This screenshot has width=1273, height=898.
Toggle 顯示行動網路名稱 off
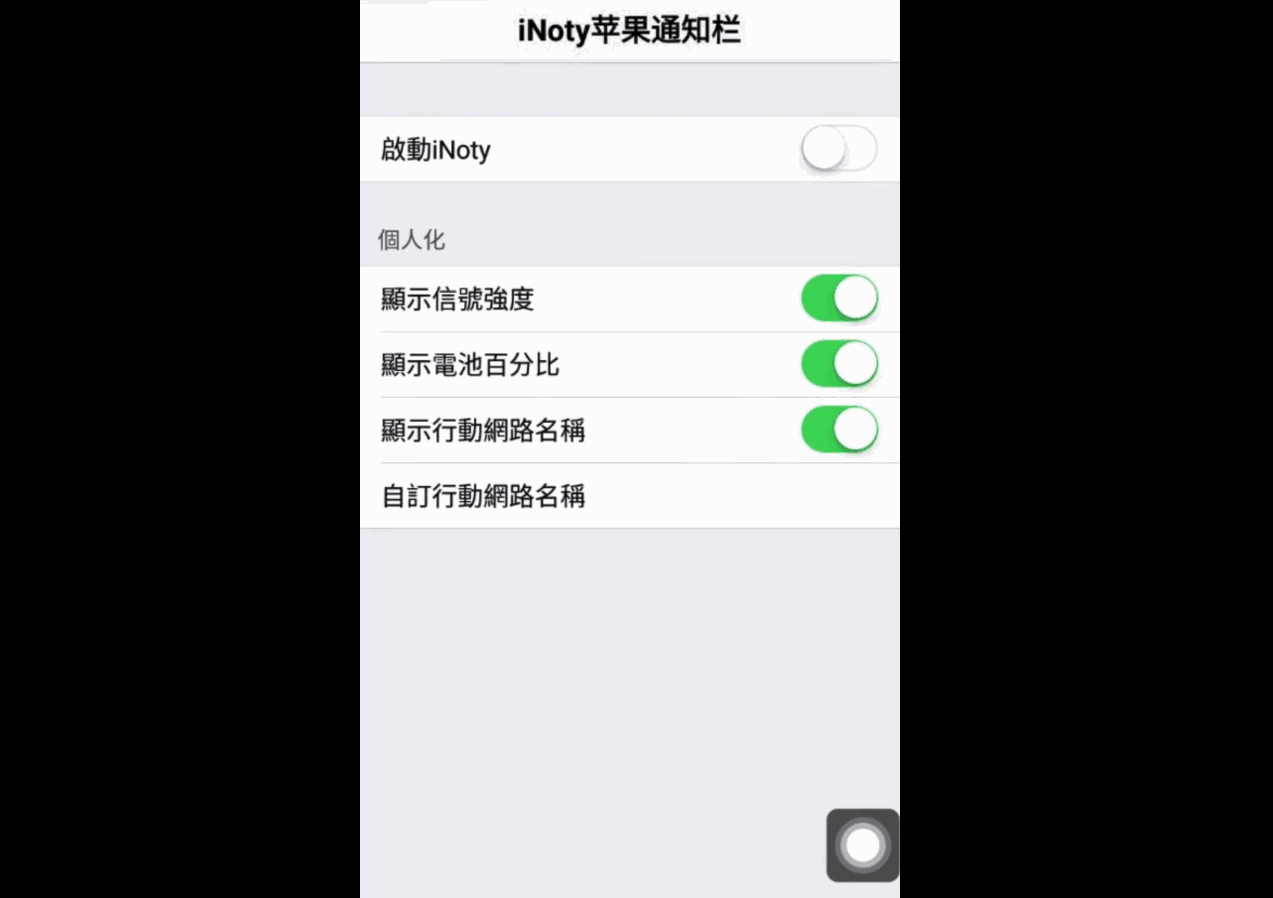(x=838, y=431)
